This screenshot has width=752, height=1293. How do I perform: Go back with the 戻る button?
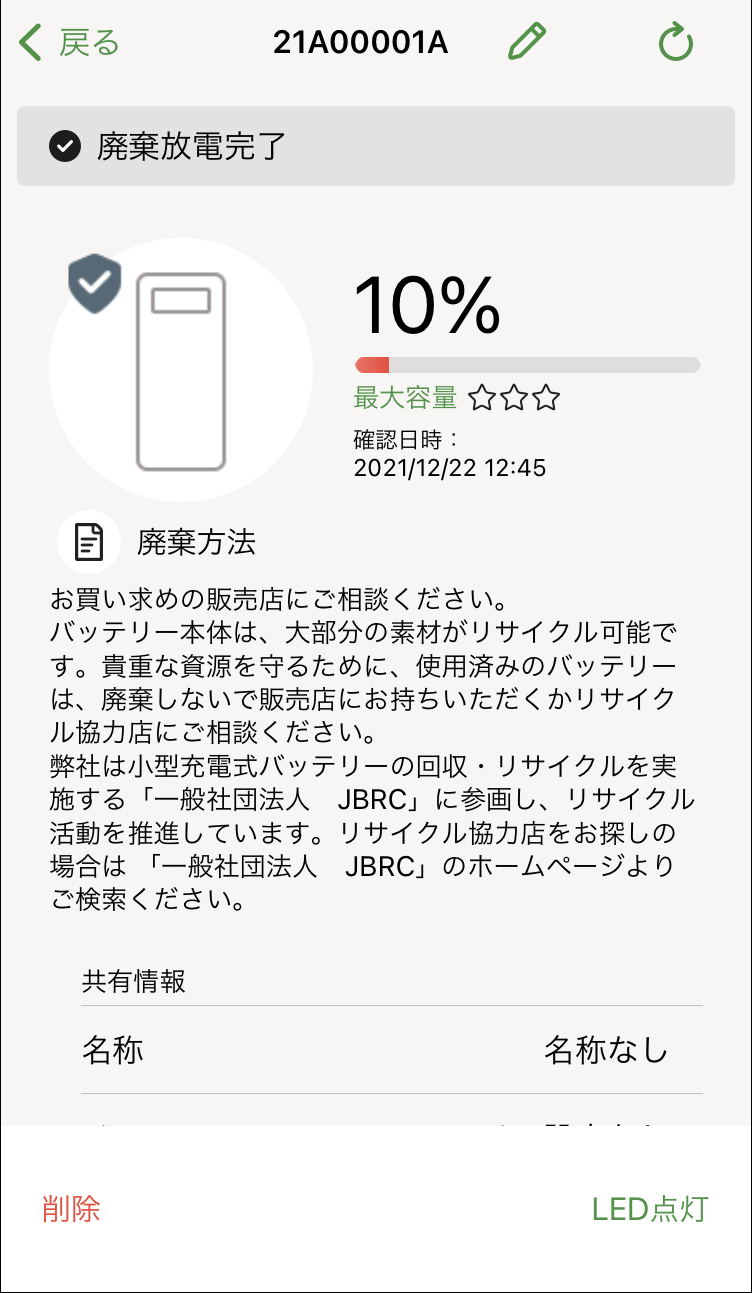tap(70, 43)
